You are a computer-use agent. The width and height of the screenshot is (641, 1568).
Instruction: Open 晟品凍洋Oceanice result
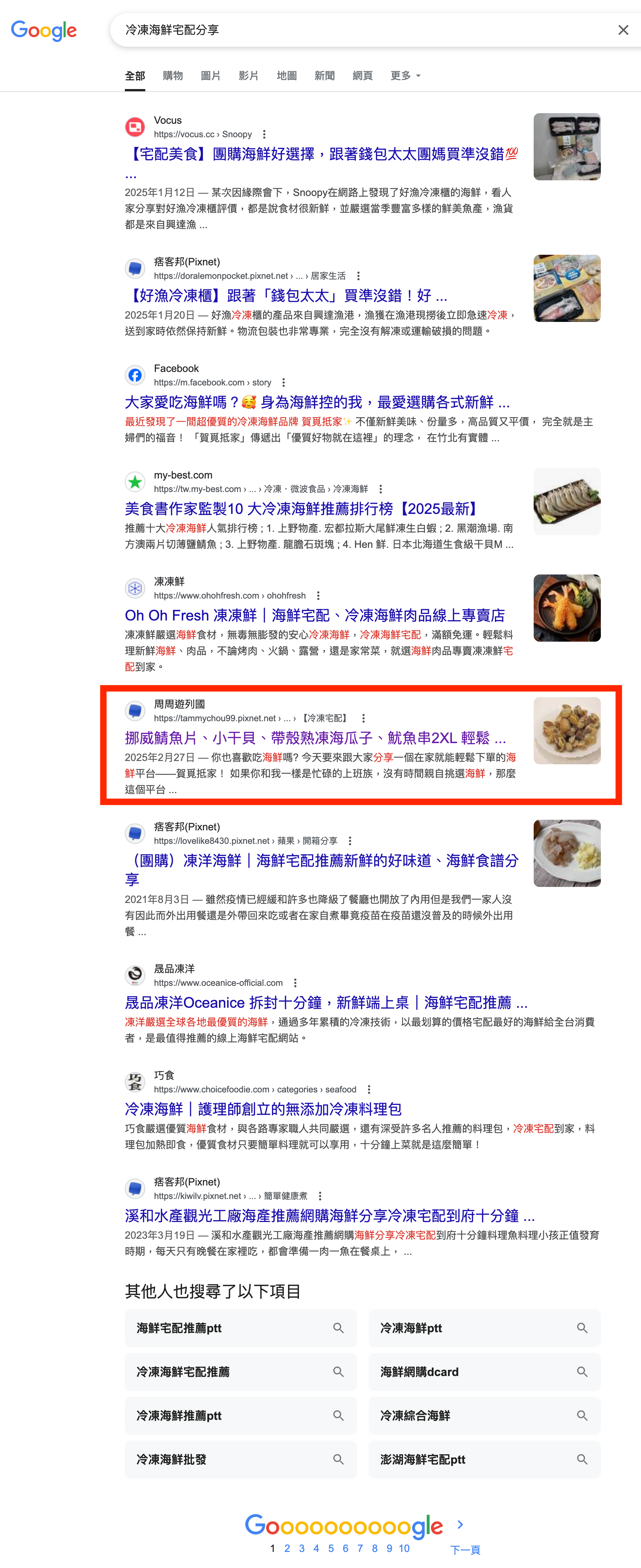click(326, 1003)
